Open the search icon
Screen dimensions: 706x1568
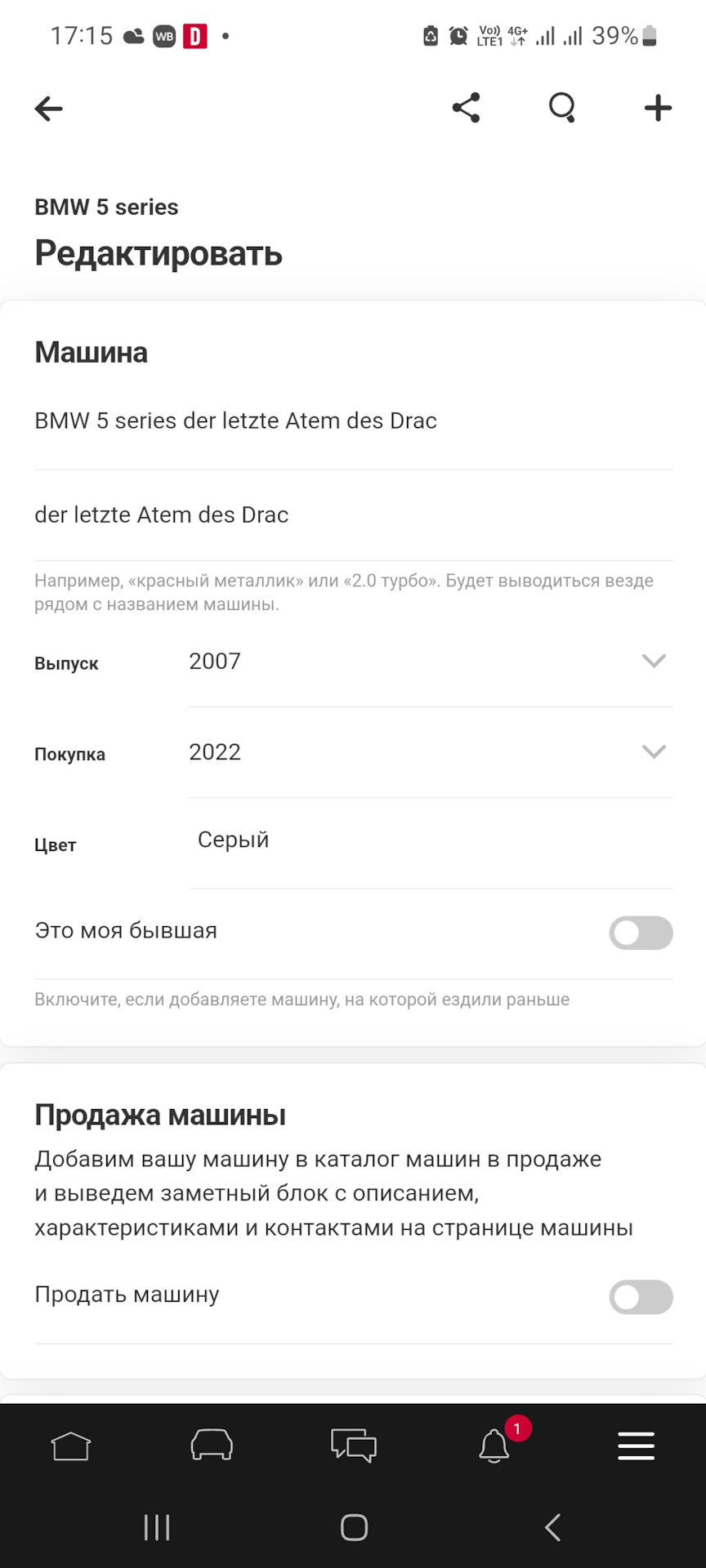tap(562, 108)
